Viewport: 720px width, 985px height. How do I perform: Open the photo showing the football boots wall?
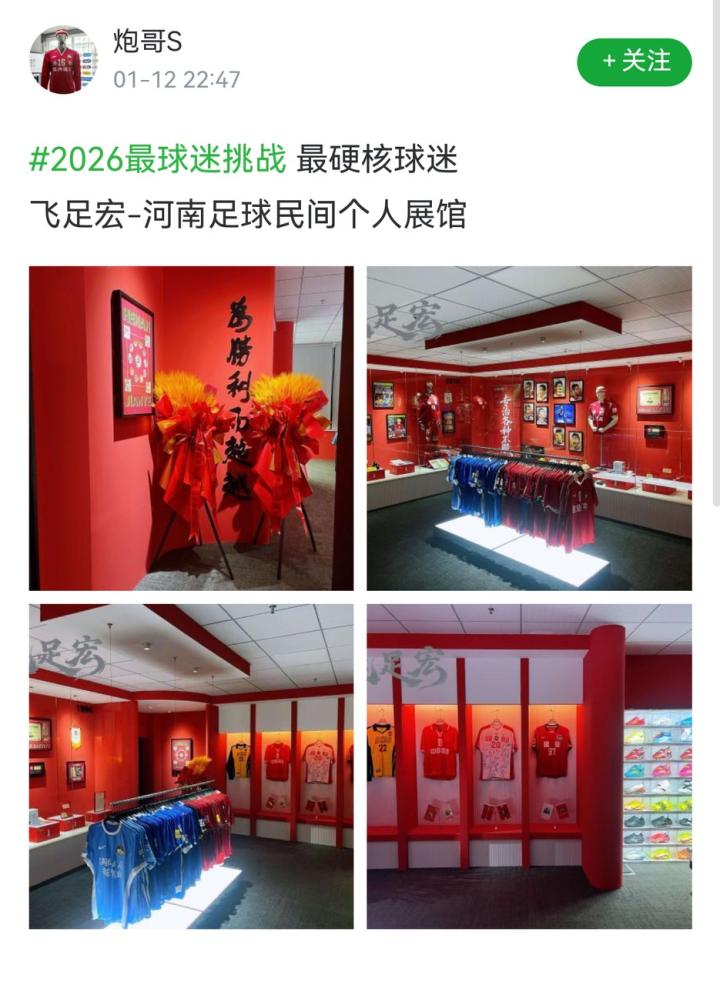[x=529, y=766]
